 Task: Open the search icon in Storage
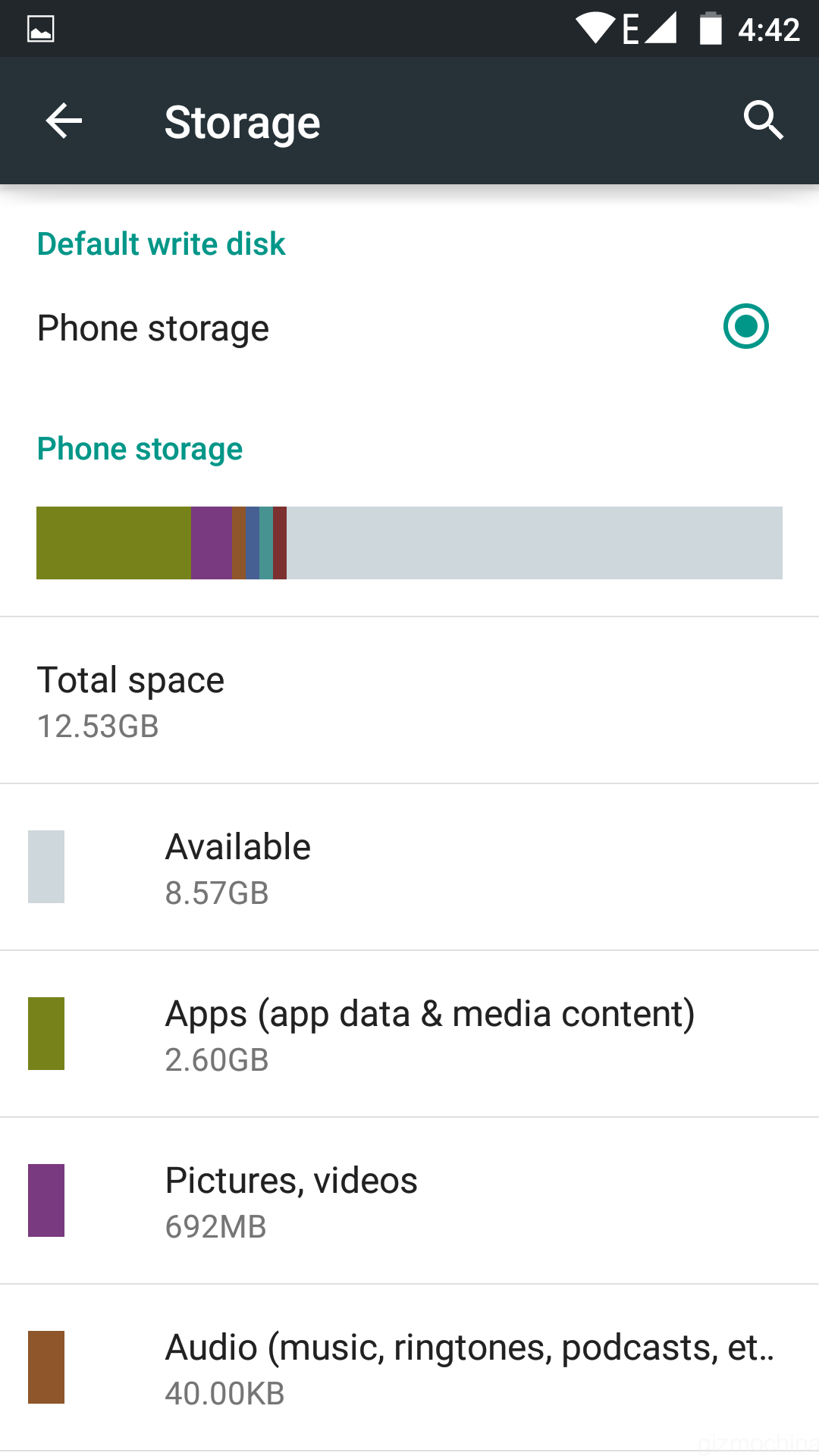click(x=762, y=121)
